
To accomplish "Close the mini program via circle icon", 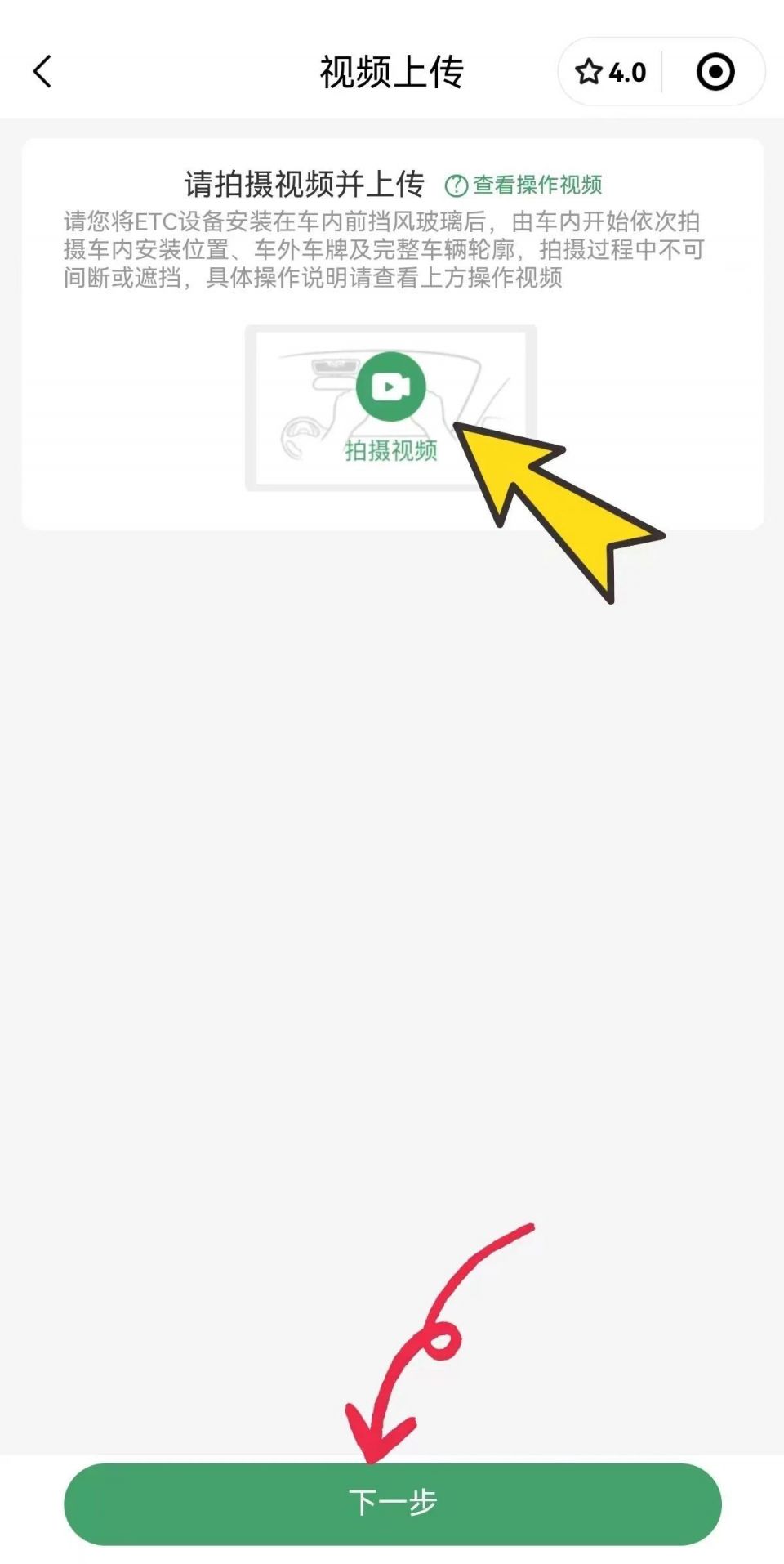I will pos(715,72).
